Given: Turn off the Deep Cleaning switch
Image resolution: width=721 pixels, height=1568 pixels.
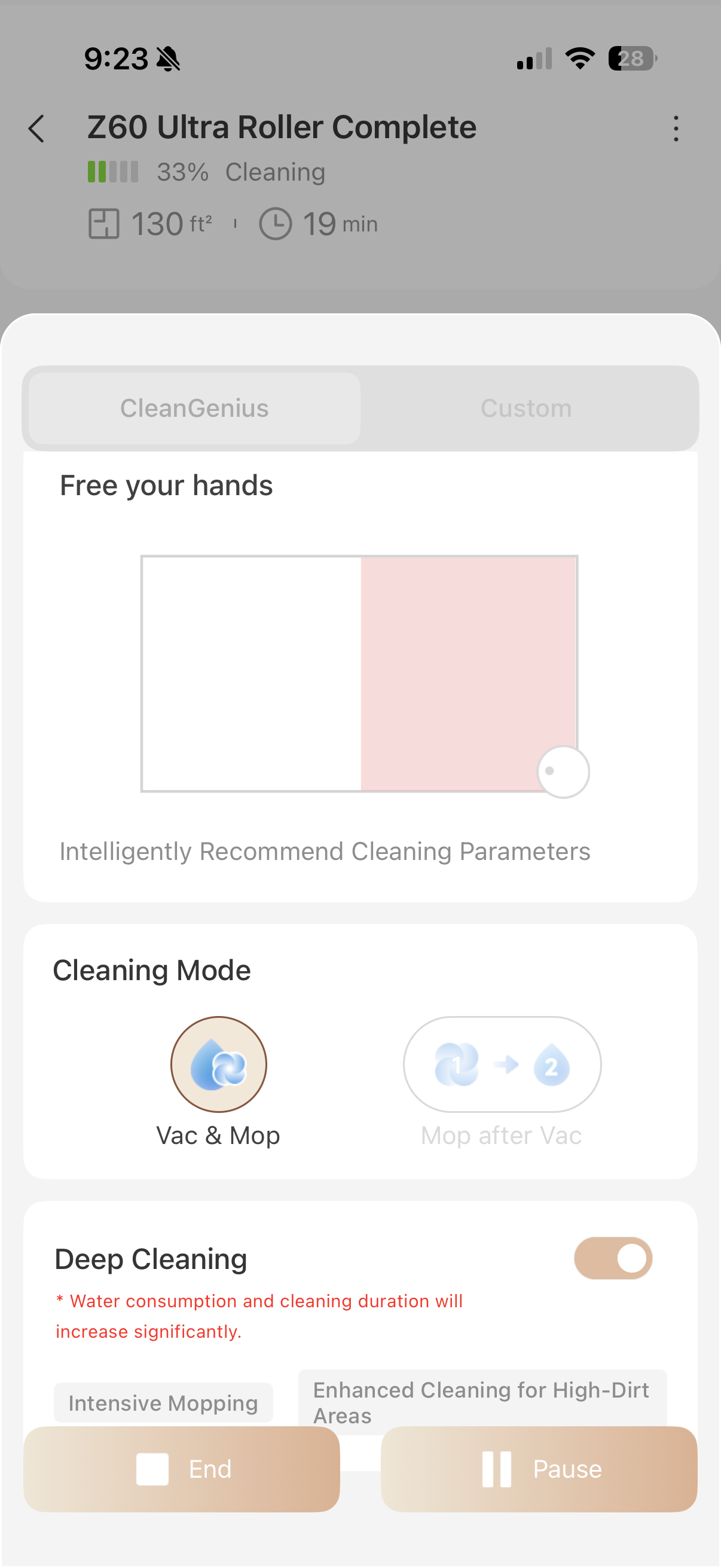Looking at the screenshot, I should point(613,1258).
